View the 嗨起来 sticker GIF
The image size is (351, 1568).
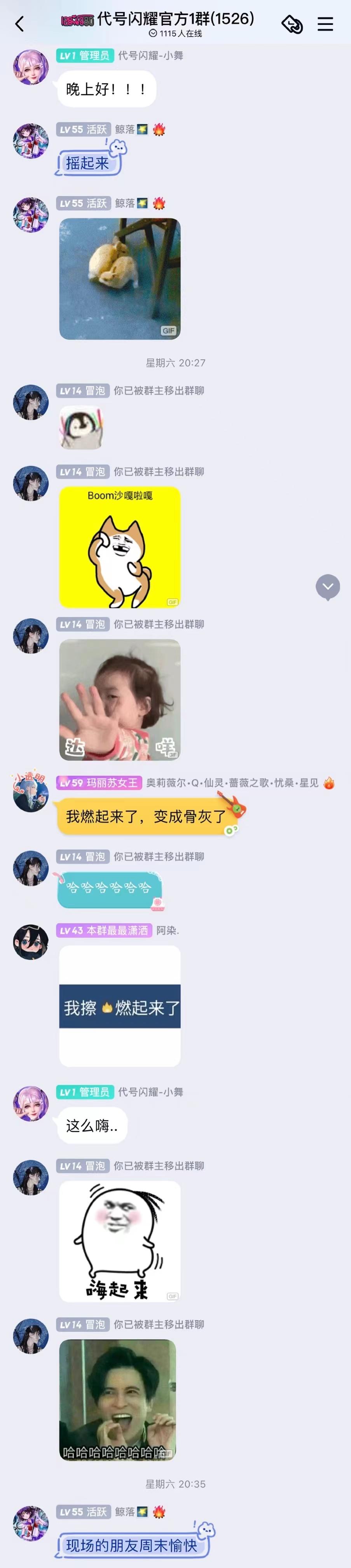coord(120,1241)
